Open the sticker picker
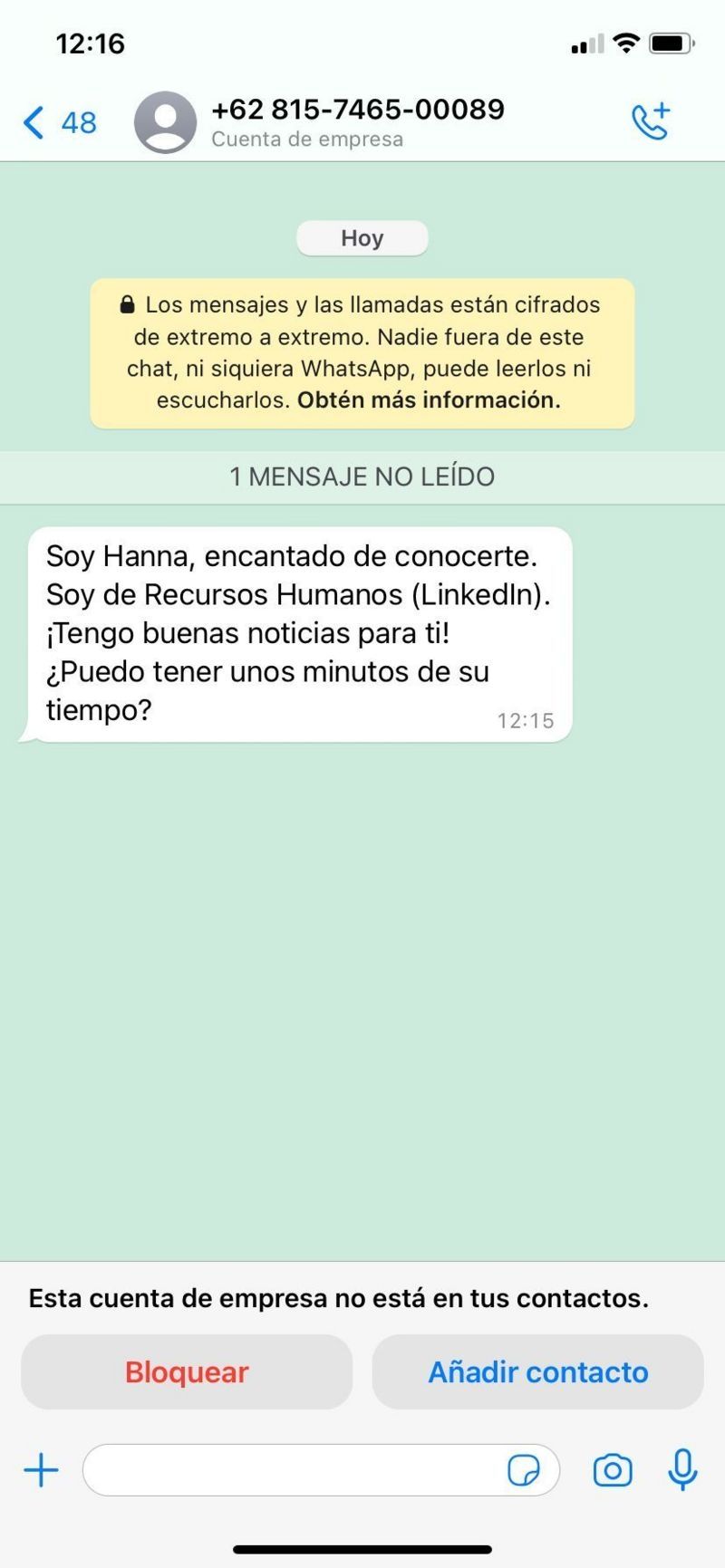 pos(524,1470)
